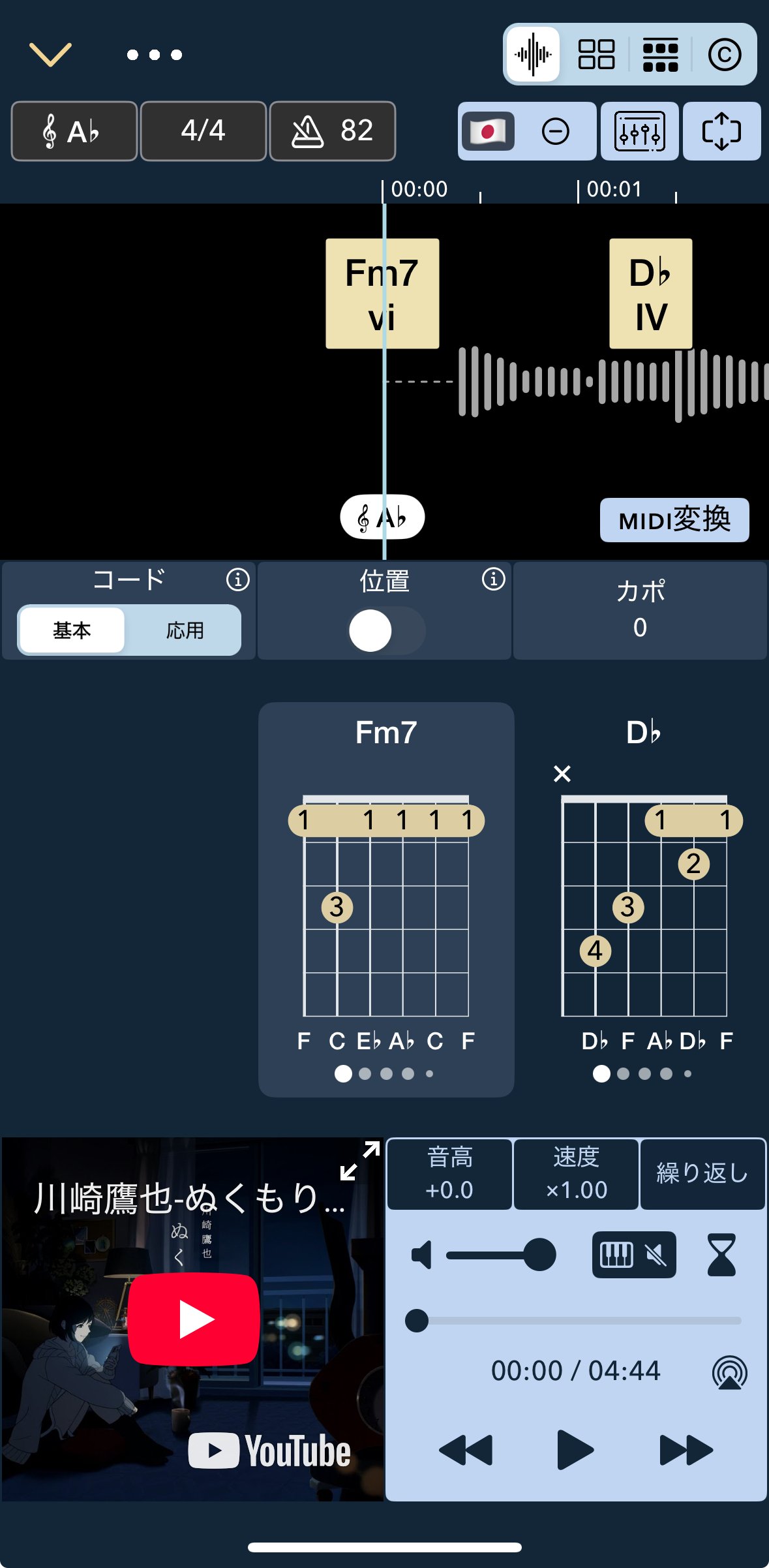
Task: Open the time signature selector 4/4
Action: pyautogui.click(x=203, y=132)
